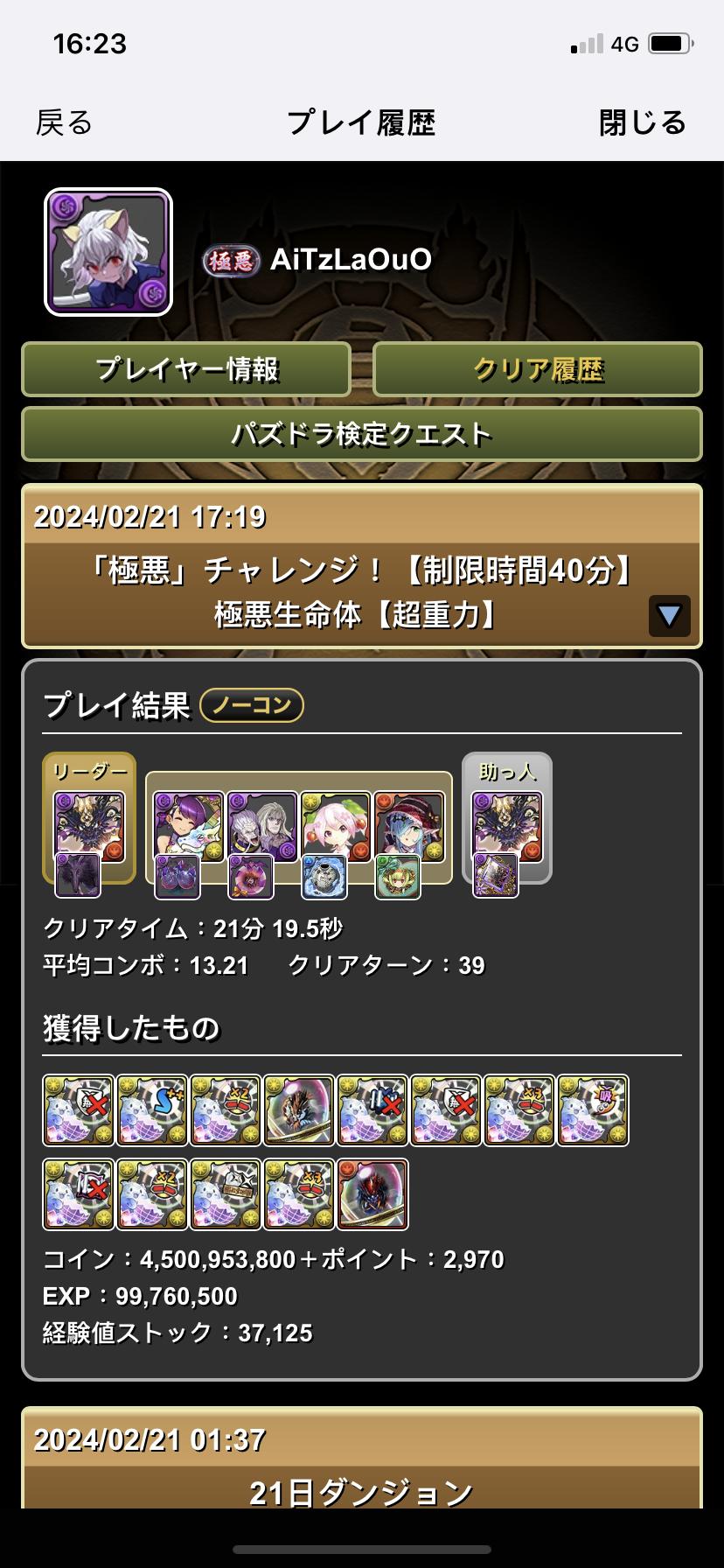This screenshot has height=1568, width=724.
Task: Switch to クリア履歴 tab
Action: click(x=538, y=369)
